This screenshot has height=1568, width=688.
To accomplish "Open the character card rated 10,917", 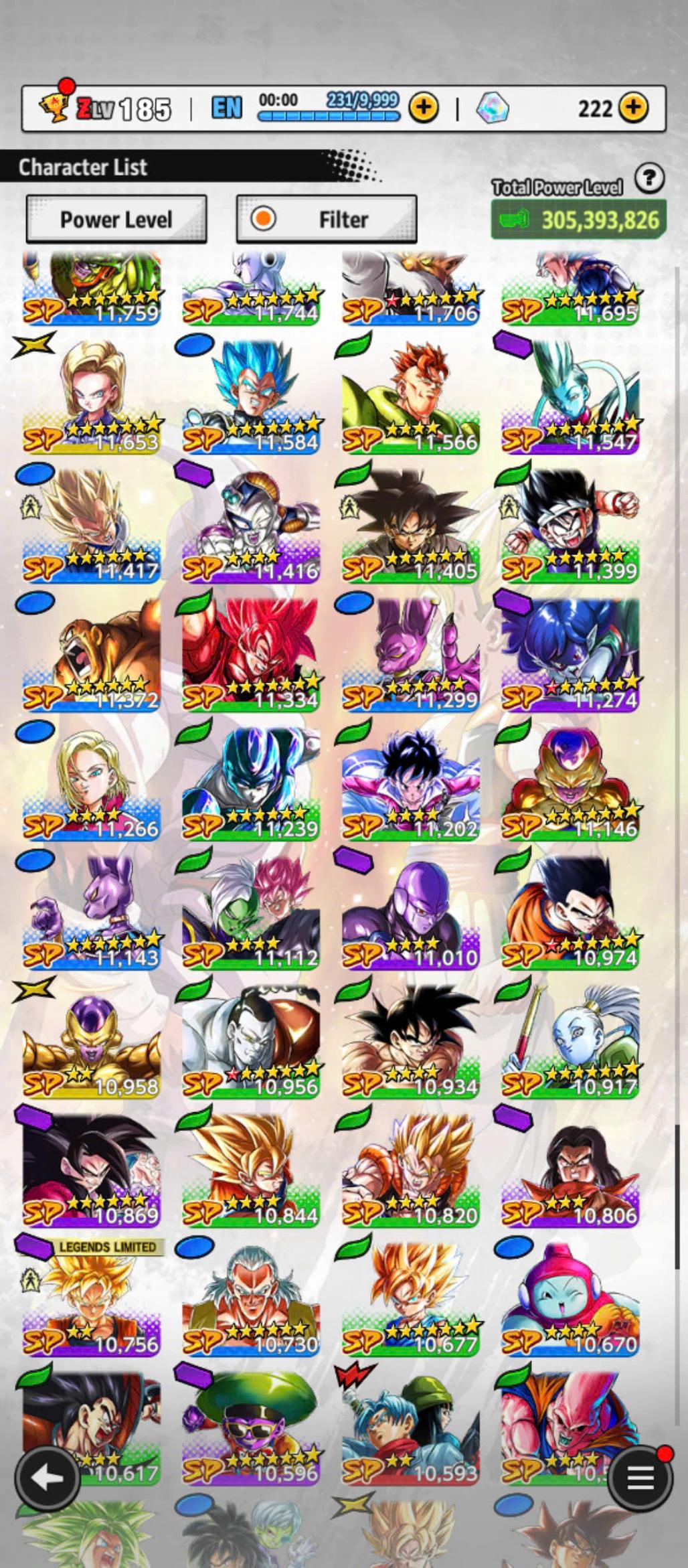I will pos(570,1041).
